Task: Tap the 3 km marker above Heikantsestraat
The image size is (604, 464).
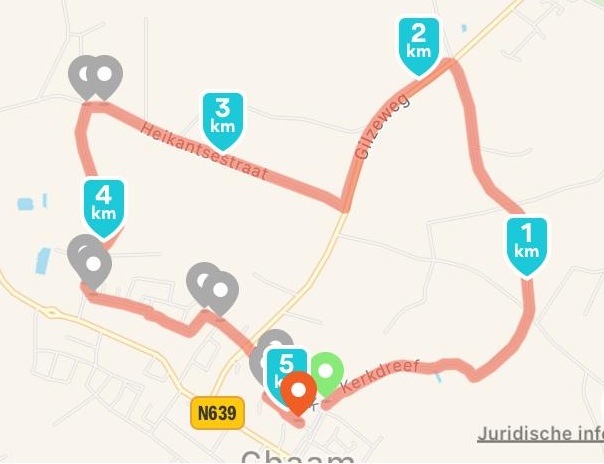Action: pyautogui.click(x=223, y=117)
